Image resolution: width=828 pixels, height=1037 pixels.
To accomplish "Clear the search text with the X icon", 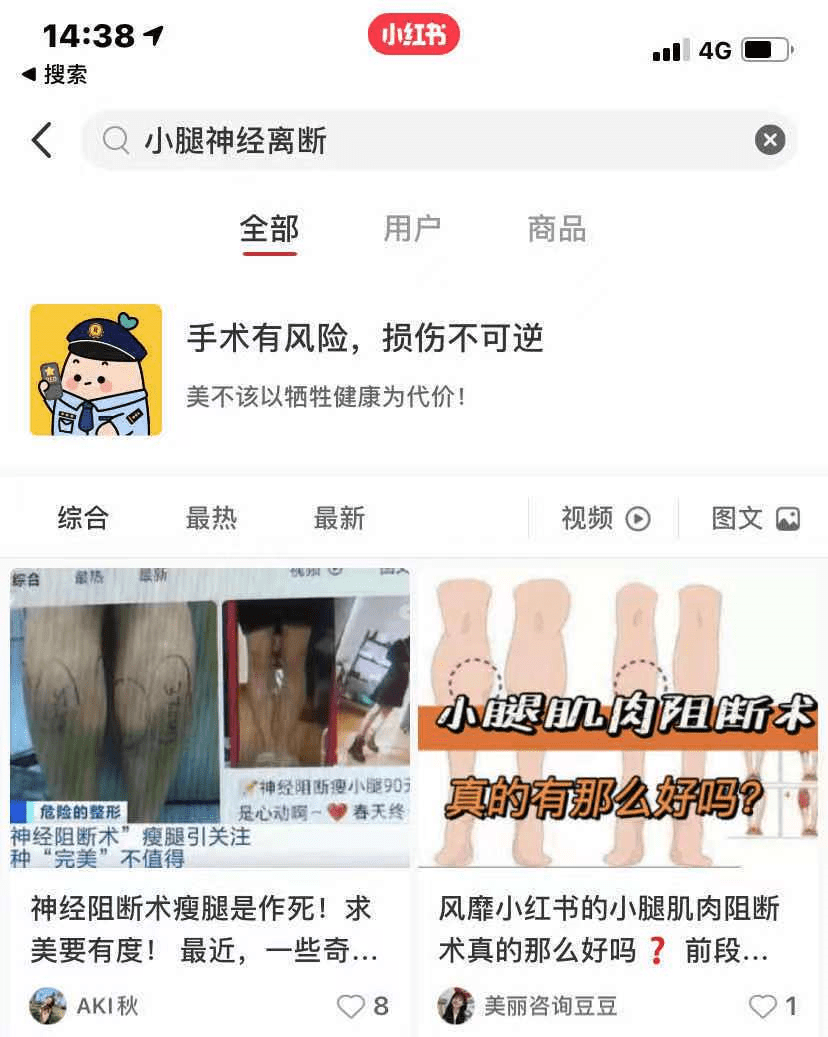I will pos(769,140).
